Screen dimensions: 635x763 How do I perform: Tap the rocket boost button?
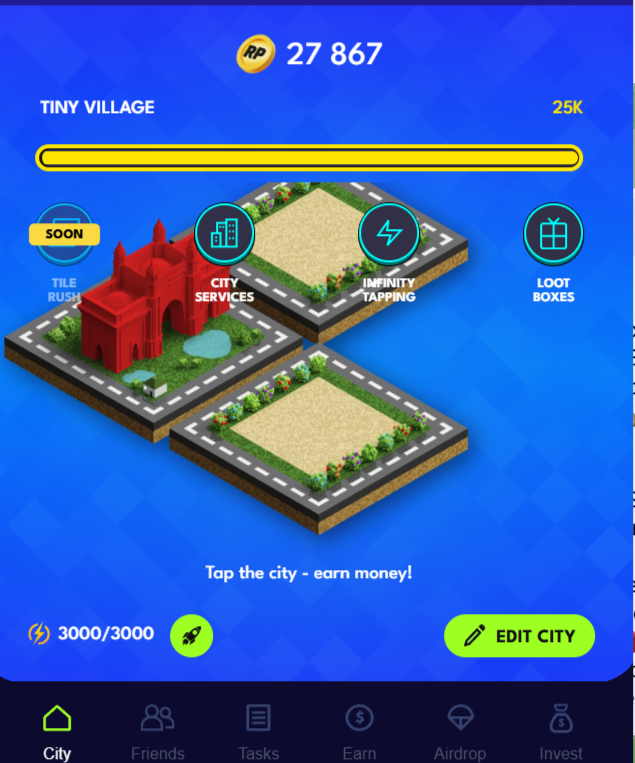coord(191,634)
